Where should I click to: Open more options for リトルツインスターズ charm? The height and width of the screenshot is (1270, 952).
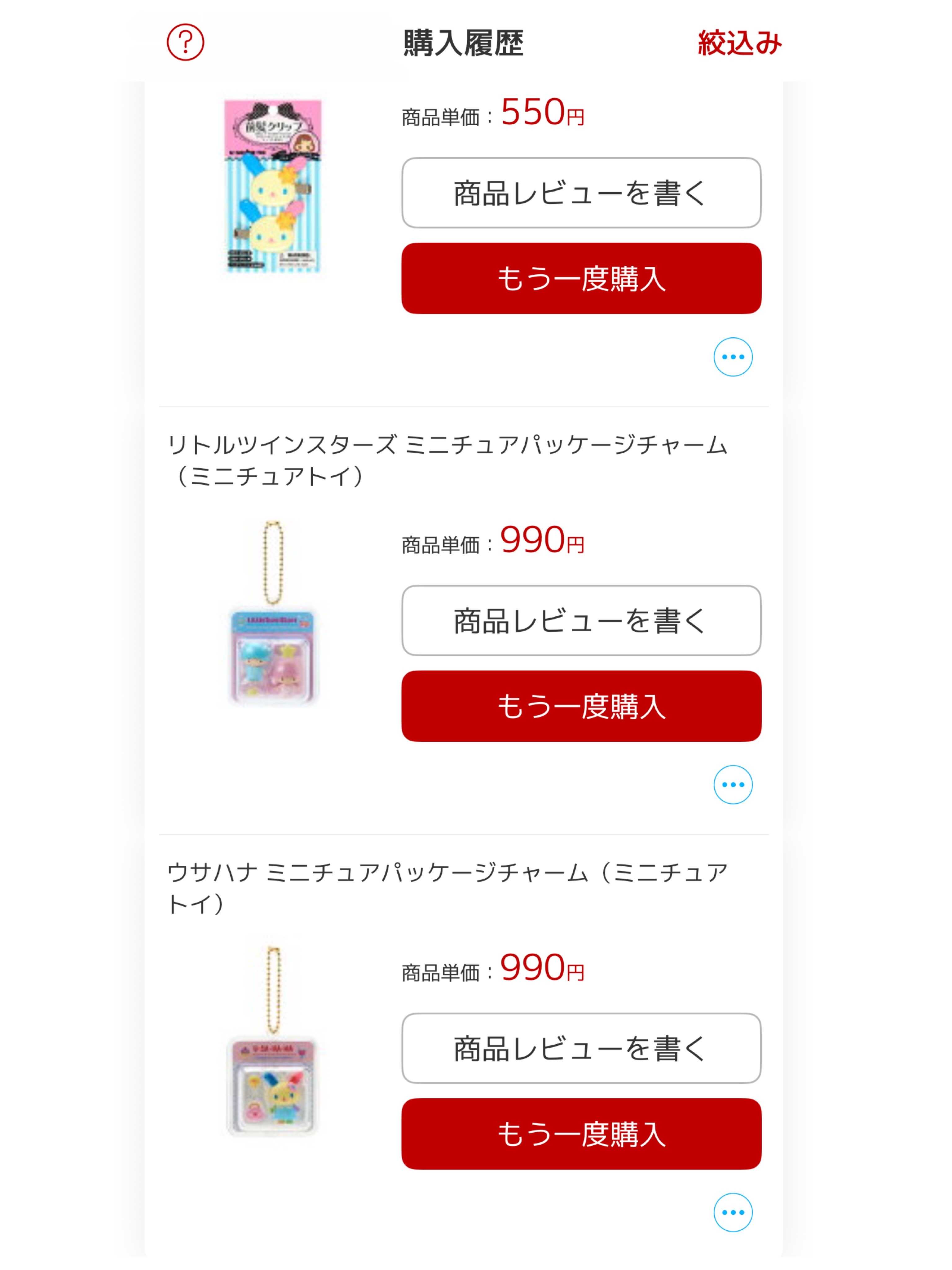point(733,785)
